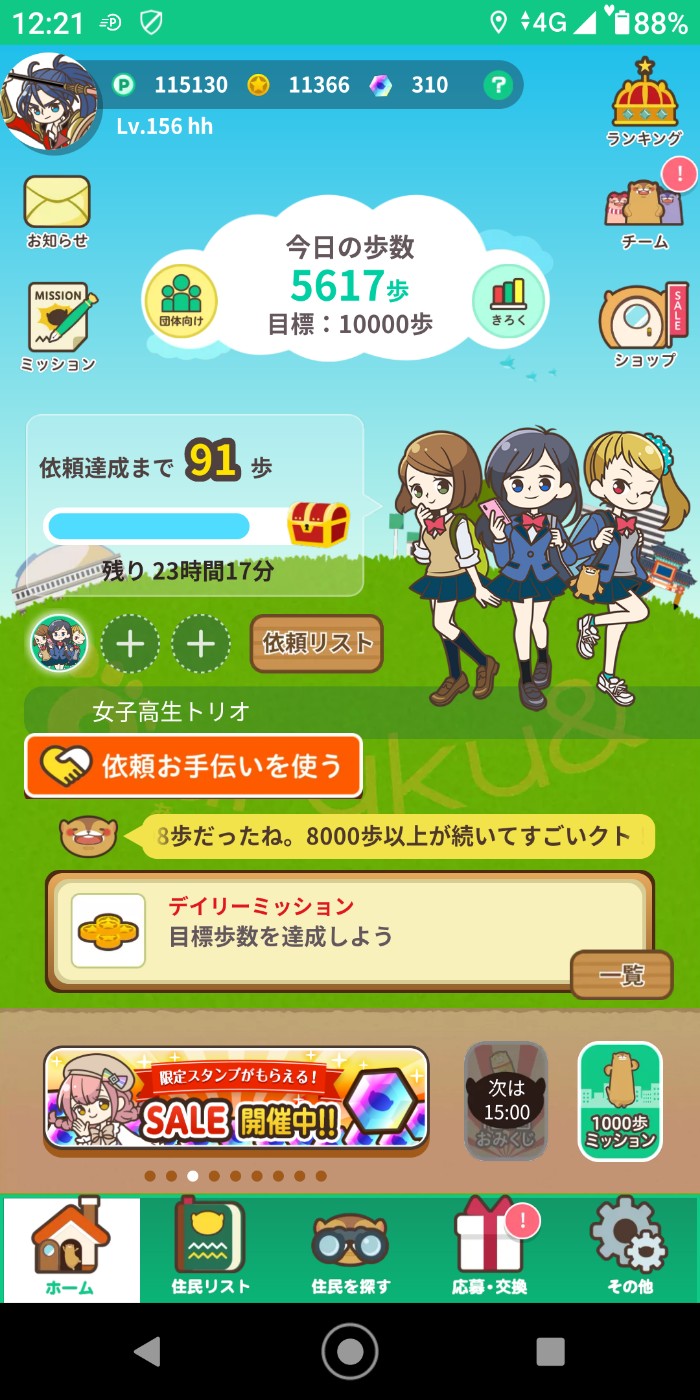
Task: Open the 1000歩ミッション button
Action: tap(620, 1100)
